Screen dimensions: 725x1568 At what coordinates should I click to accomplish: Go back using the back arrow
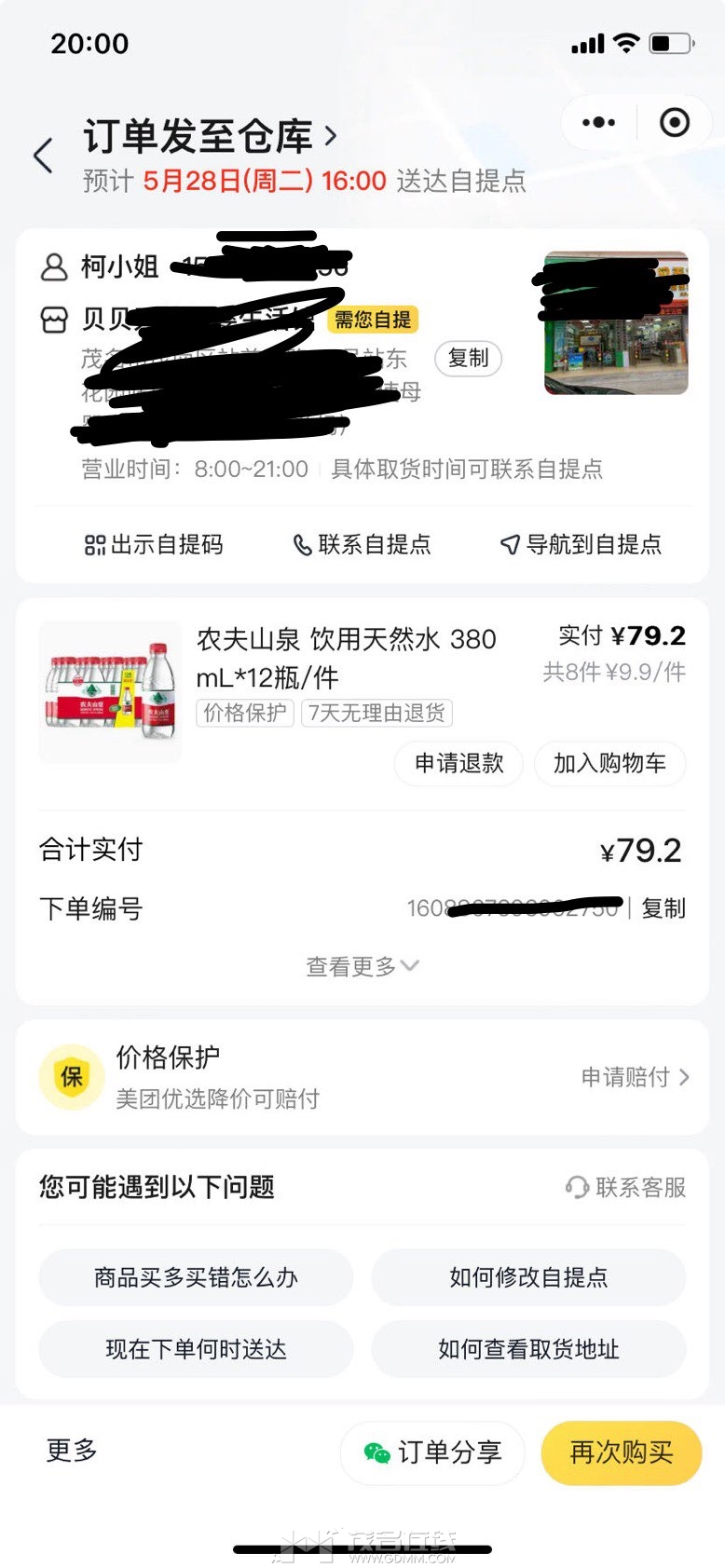coord(43,156)
